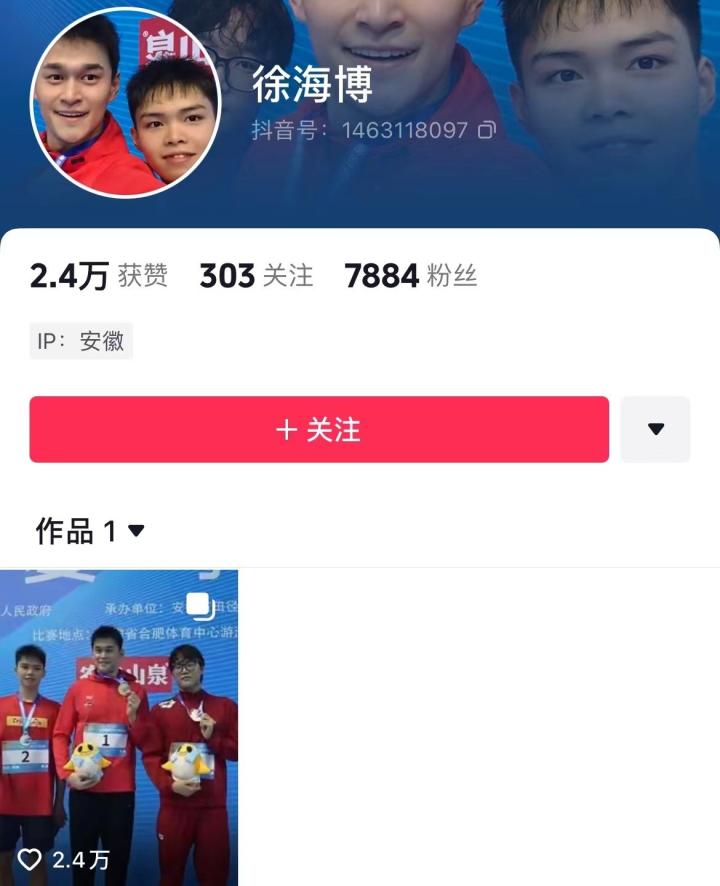Follow this account with the red 关注 button

pos(319,429)
